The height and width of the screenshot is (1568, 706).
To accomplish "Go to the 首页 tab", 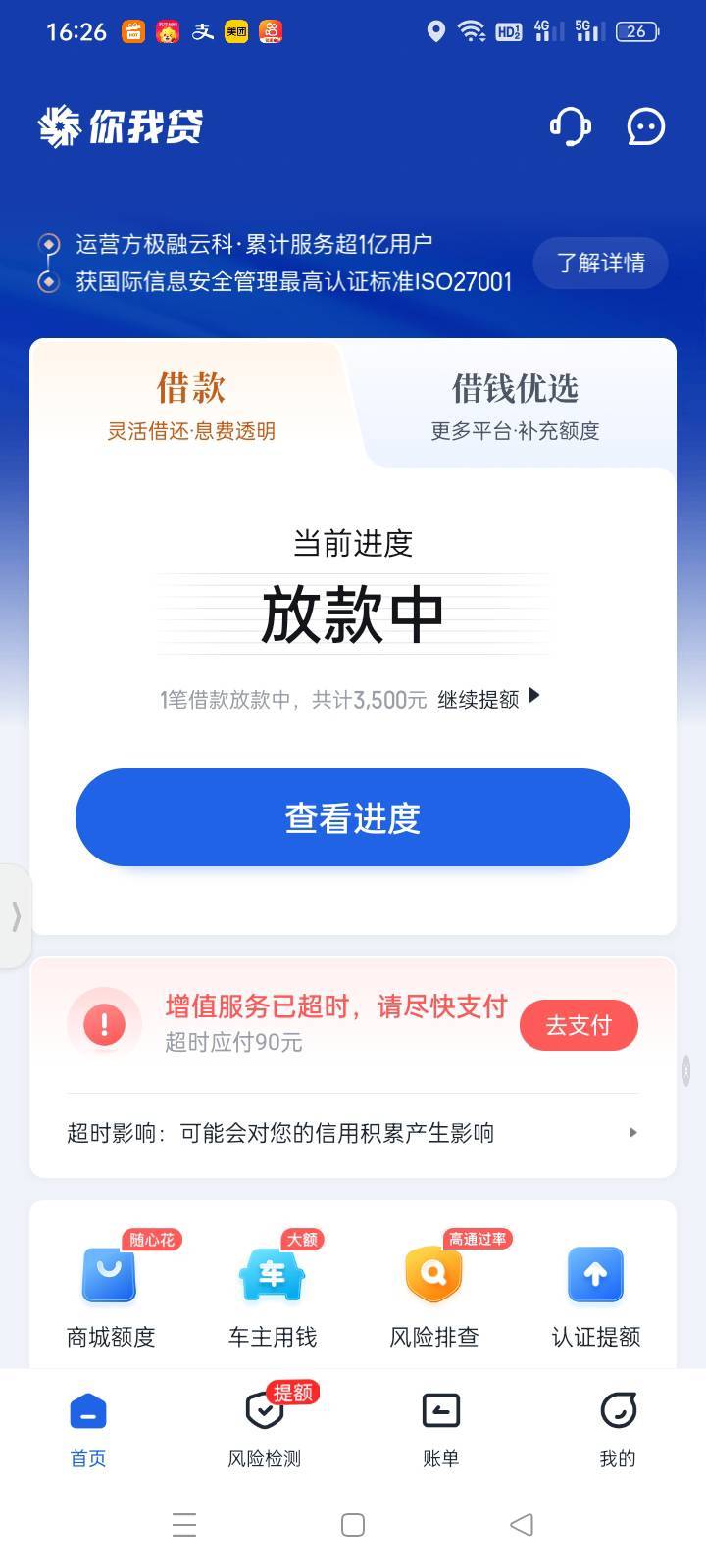I will [88, 1430].
